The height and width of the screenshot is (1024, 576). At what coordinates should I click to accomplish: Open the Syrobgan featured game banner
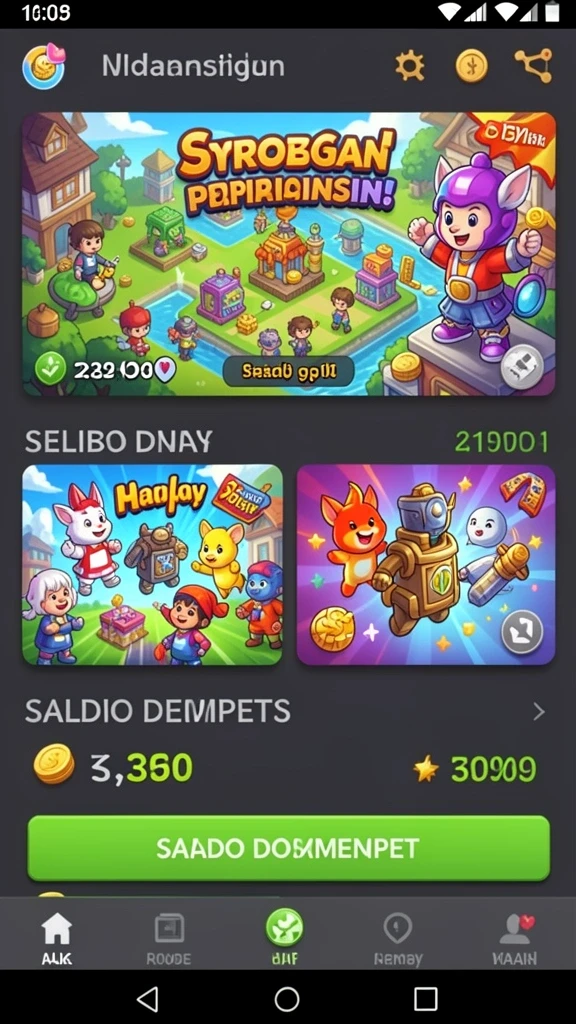(289, 254)
